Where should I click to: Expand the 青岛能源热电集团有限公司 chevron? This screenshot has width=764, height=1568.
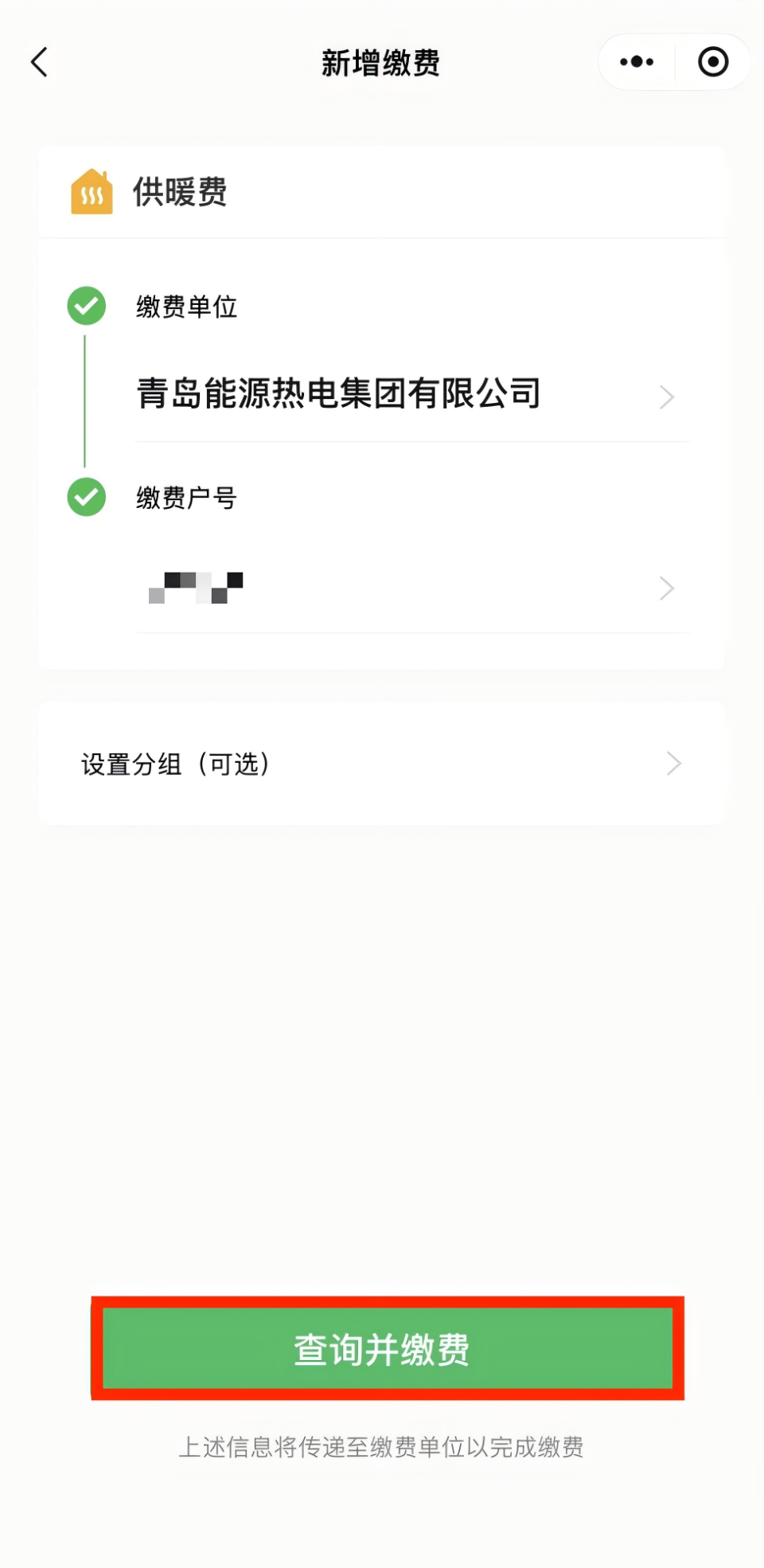point(667,397)
